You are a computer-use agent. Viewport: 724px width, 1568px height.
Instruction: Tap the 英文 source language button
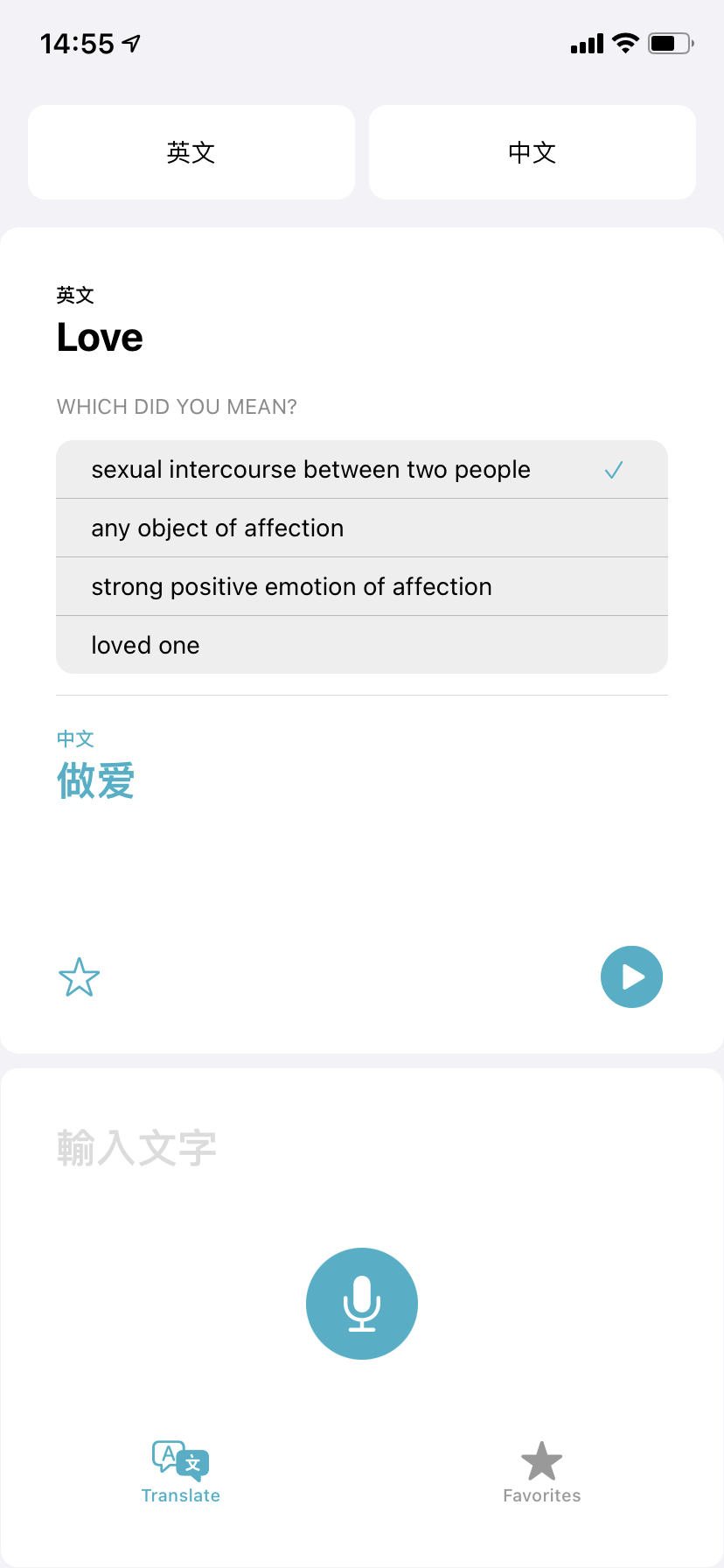coord(191,152)
